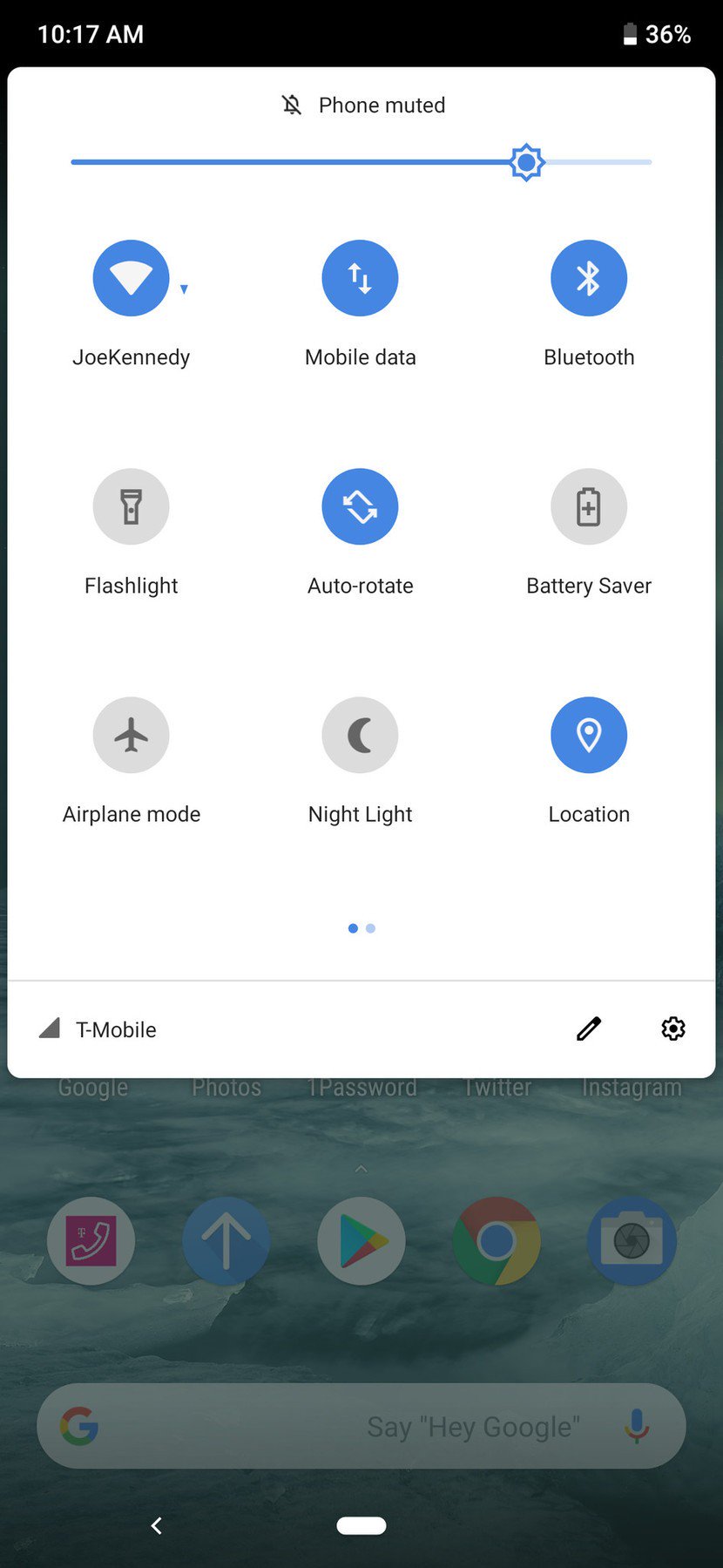
Task: Open system settings gear
Action: click(673, 1028)
